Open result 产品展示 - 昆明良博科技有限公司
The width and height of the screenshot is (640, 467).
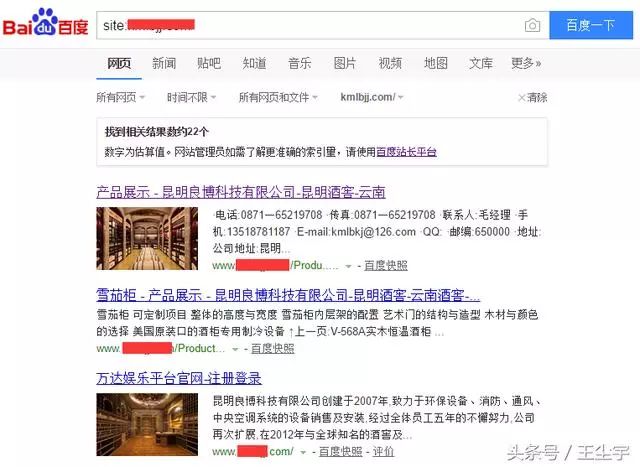pos(240,191)
